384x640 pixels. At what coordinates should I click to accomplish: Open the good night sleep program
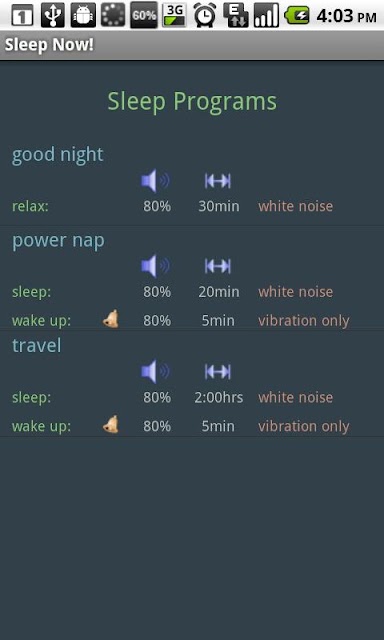pyautogui.click(x=192, y=182)
